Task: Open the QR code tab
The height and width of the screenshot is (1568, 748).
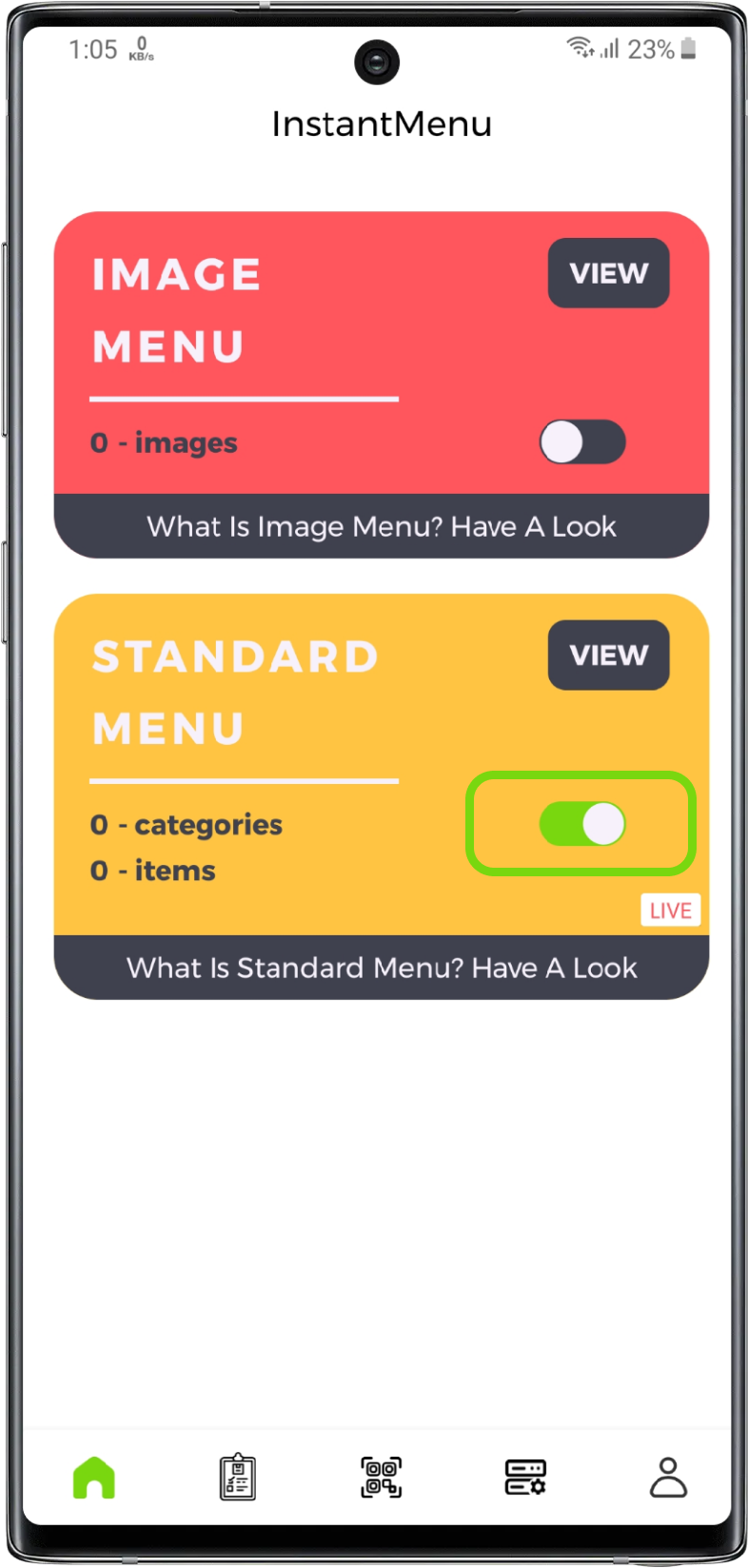Action: pos(381,1478)
